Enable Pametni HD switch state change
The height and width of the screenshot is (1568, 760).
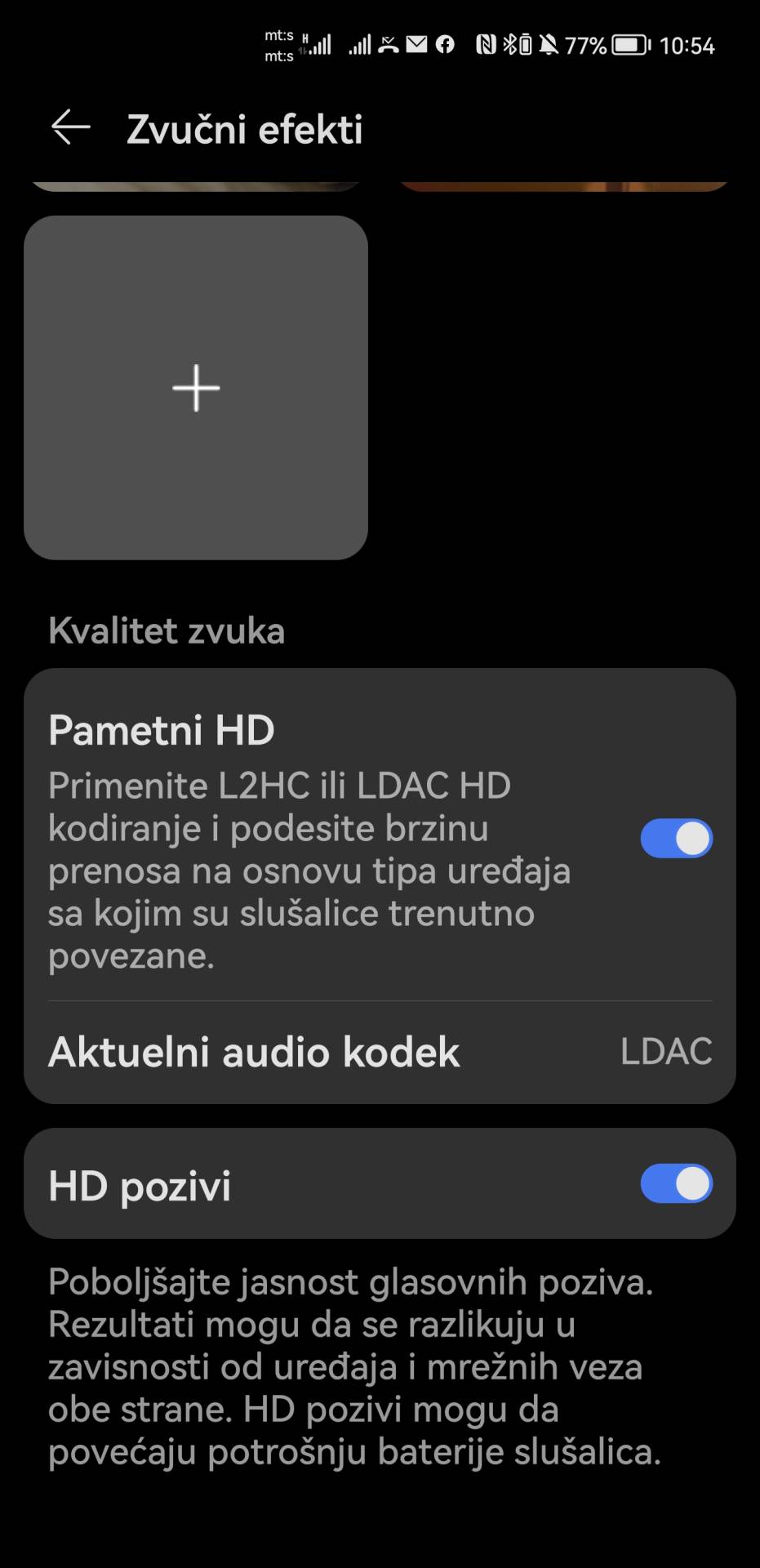pos(676,836)
